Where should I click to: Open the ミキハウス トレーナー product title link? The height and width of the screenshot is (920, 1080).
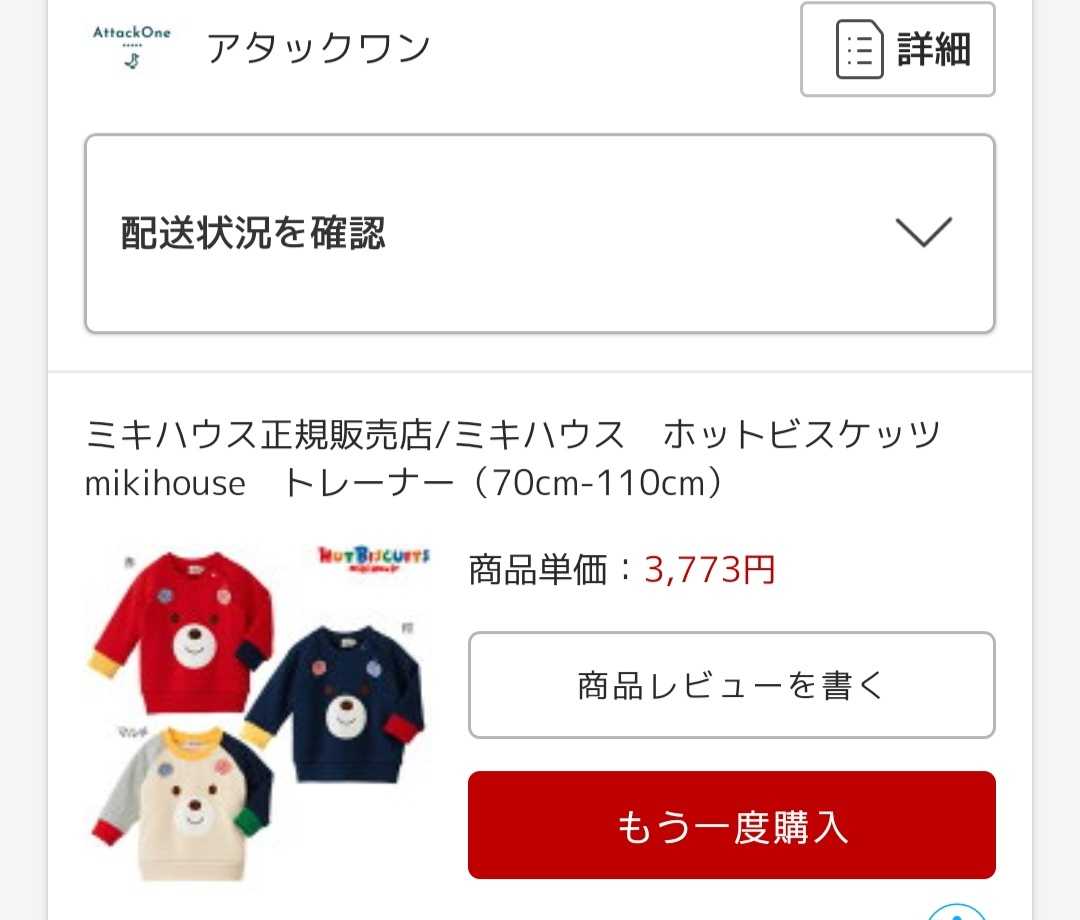[x=512, y=459]
